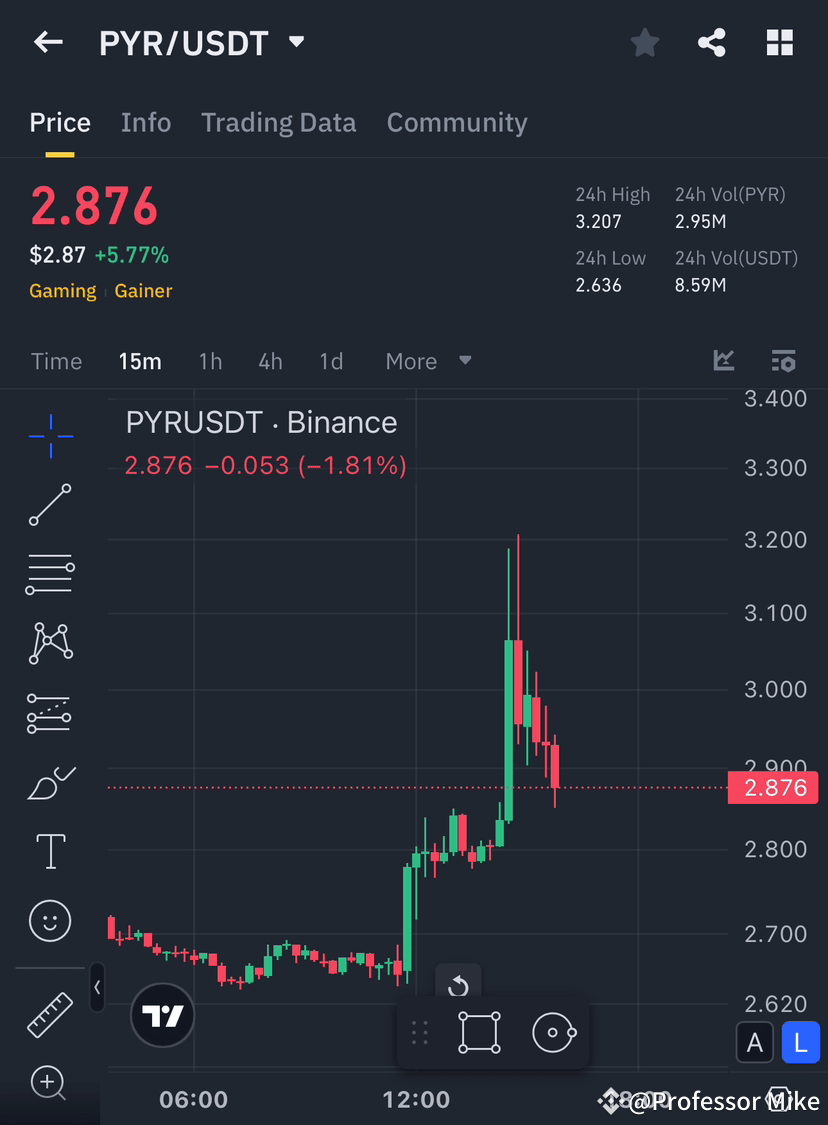Open the Community tab

(457, 122)
